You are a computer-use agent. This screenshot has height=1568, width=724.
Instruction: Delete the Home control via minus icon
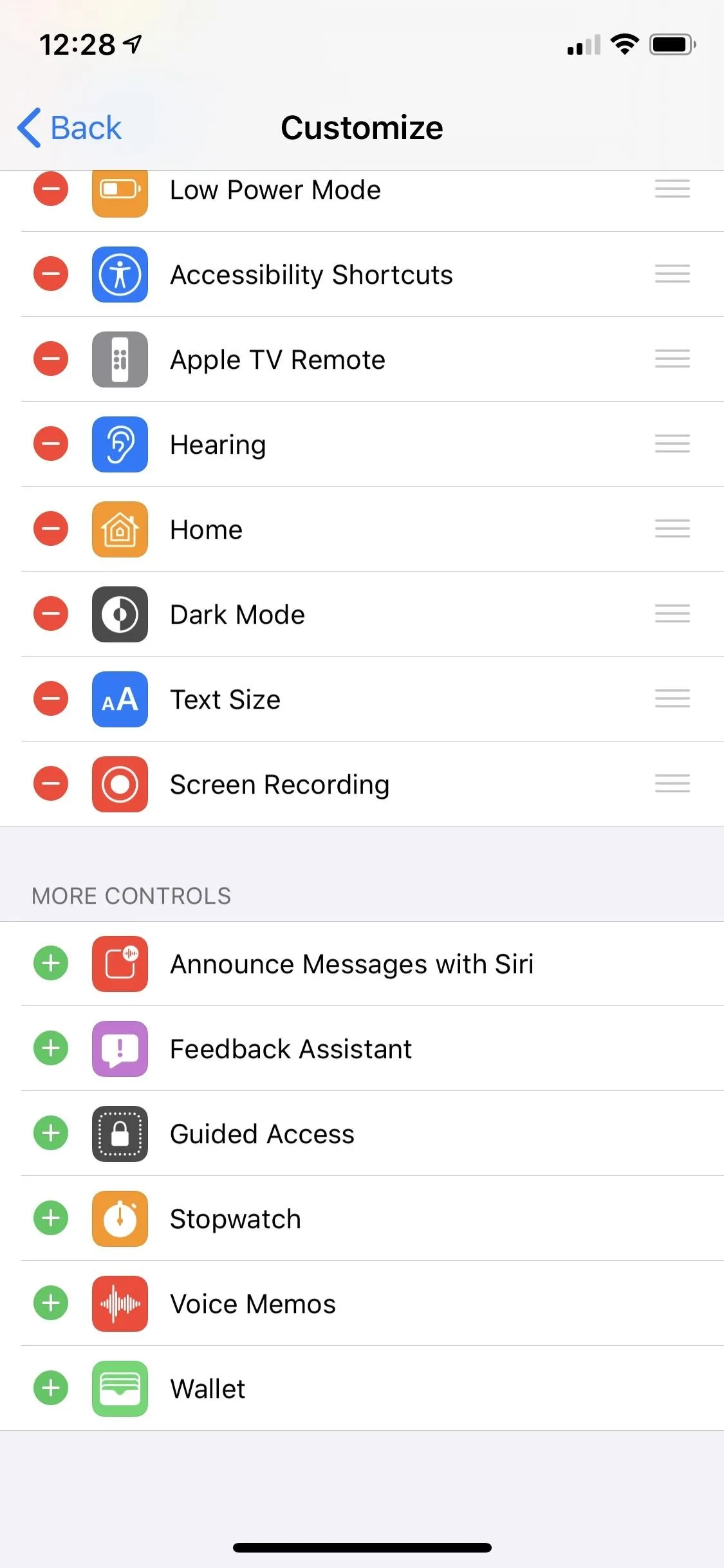point(51,529)
